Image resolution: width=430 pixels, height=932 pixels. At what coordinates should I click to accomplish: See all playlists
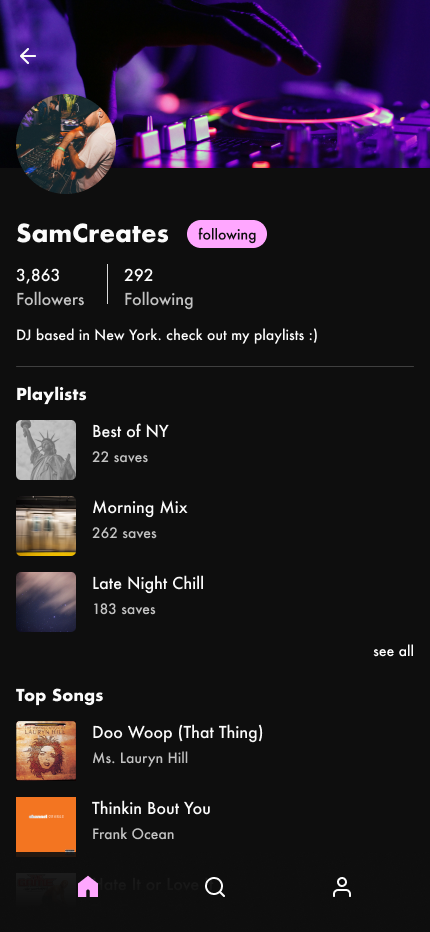click(393, 651)
